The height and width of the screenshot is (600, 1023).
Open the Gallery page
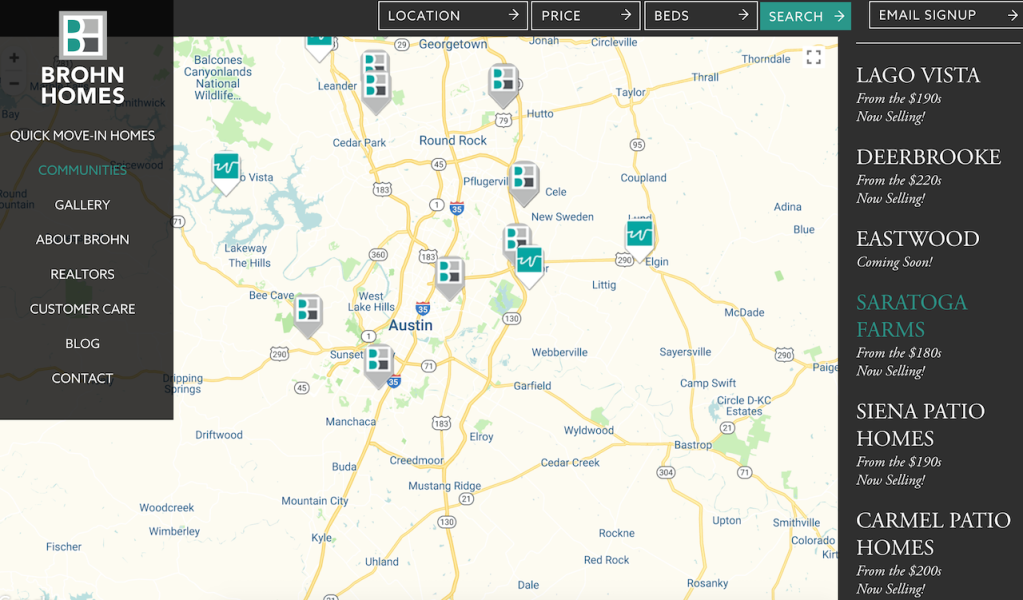tap(82, 205)
